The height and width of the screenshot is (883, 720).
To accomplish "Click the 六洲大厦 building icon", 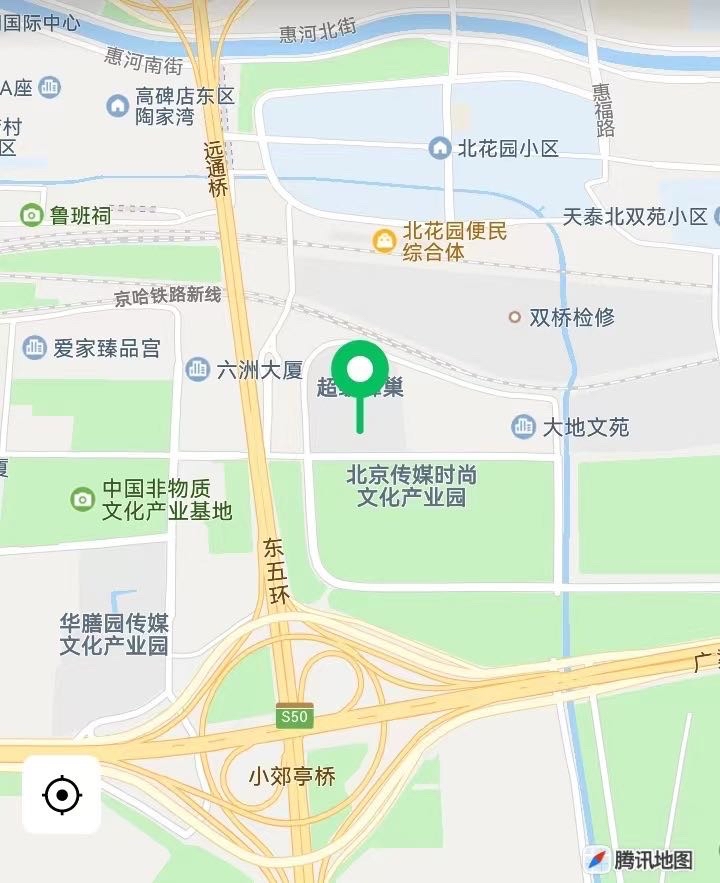I will (198, 370).
